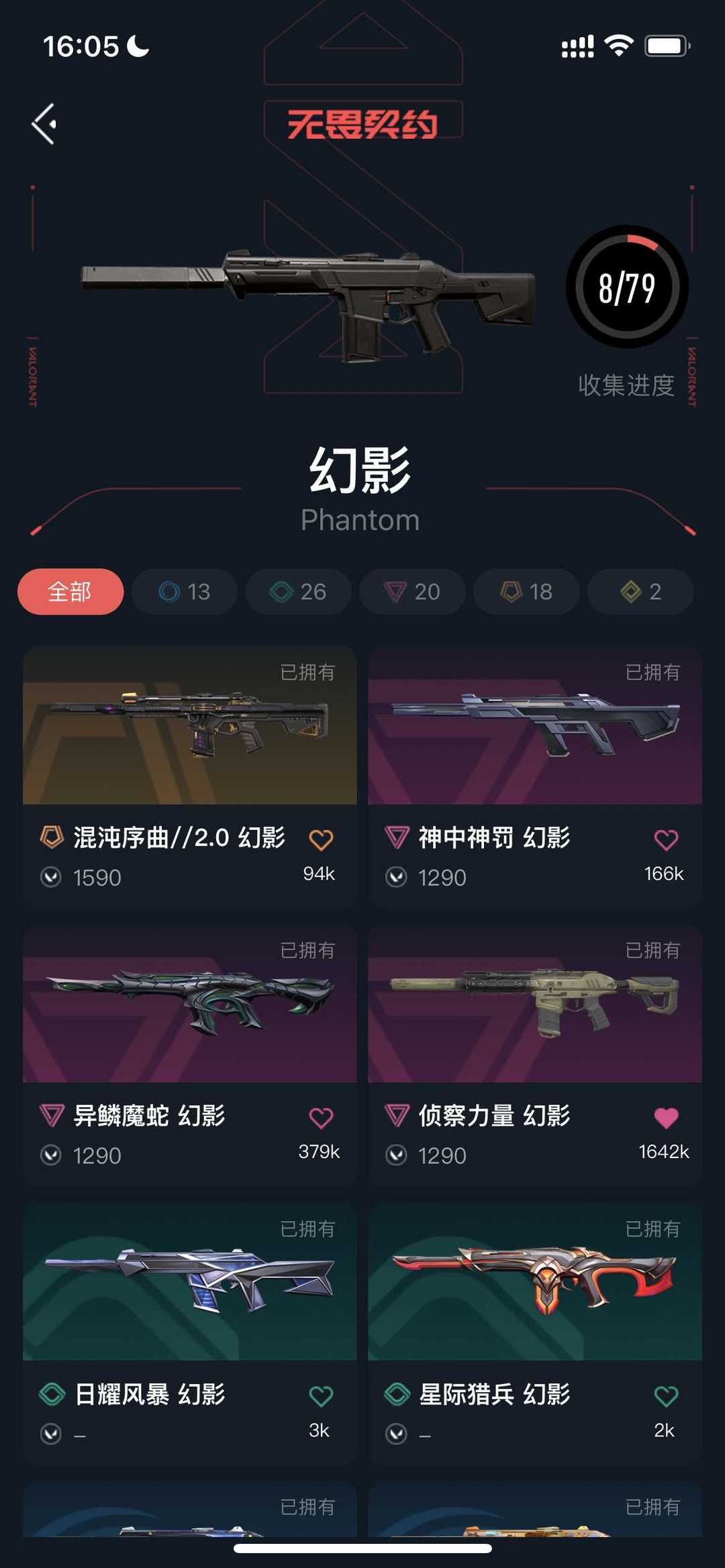
Task: Filter skins by the yellow tier 2
Action: [x=640, y=592]
